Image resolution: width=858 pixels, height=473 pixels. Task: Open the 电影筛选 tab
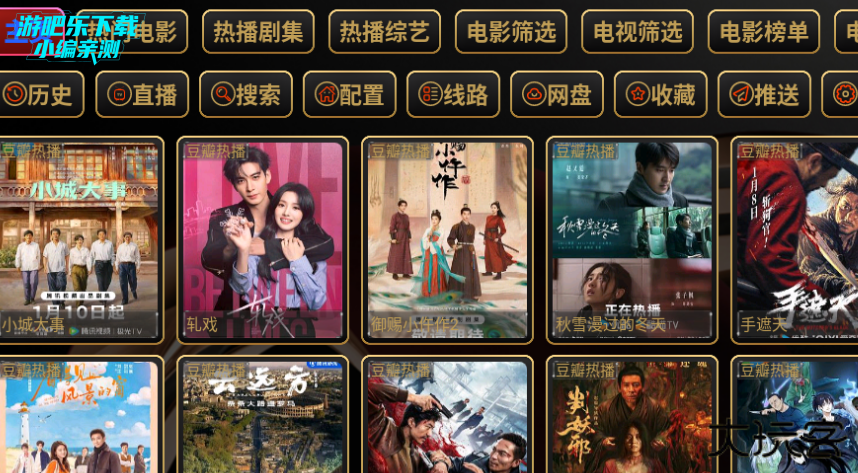[x=510, y=32]
